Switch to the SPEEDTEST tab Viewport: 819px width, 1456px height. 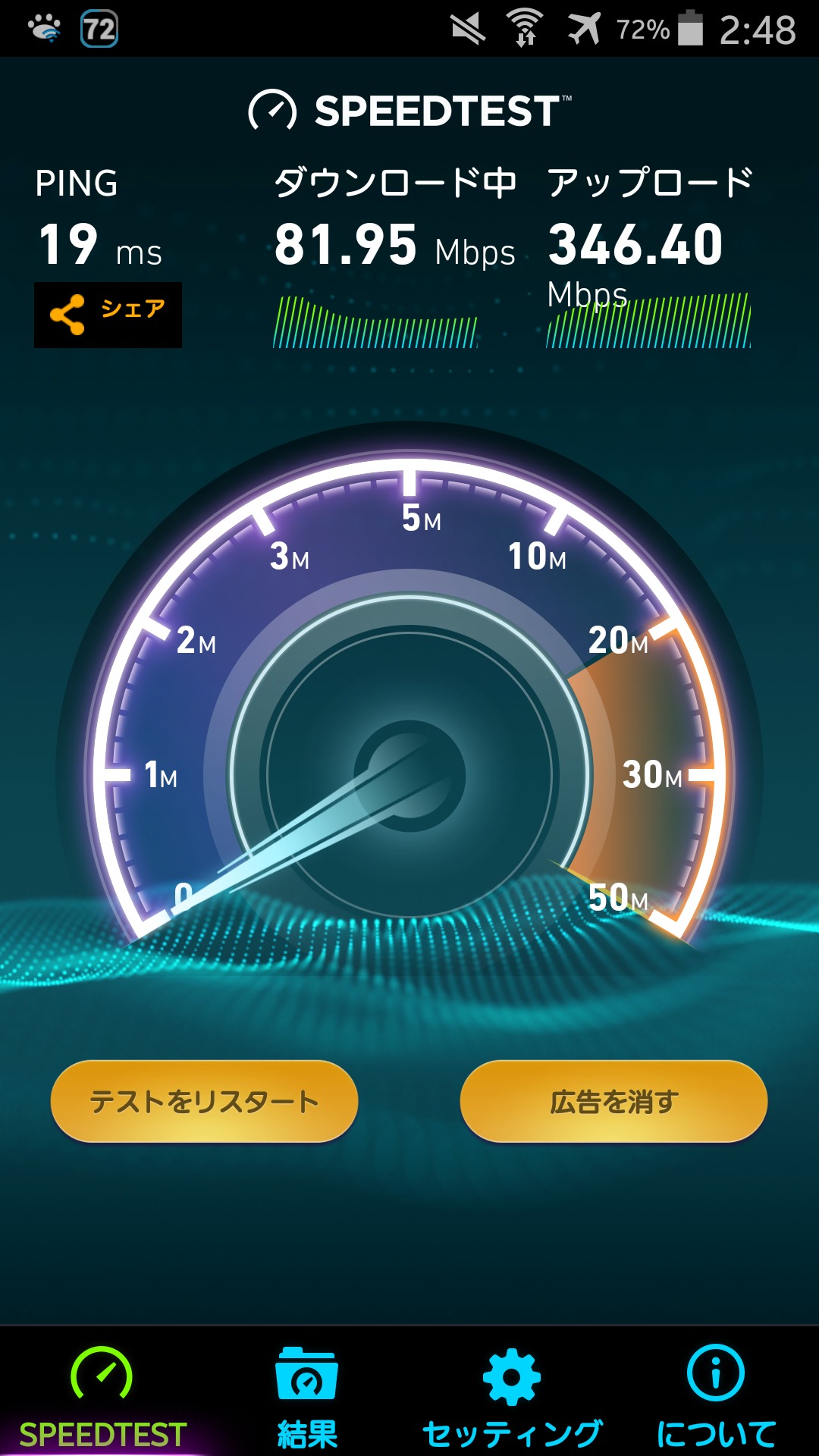pos(102,1395)
